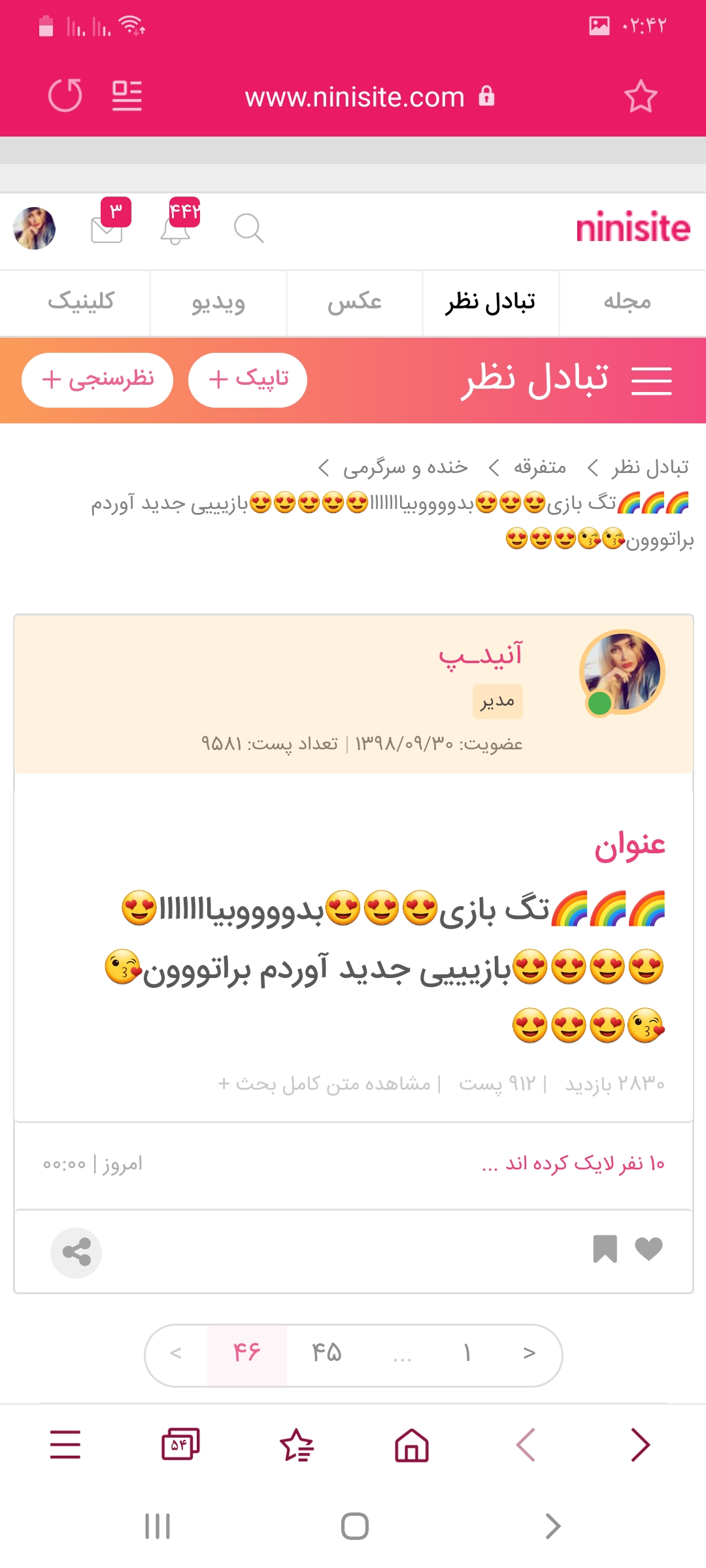Bookmark the page with star icon
The image size is (706, 1568).
640,97
